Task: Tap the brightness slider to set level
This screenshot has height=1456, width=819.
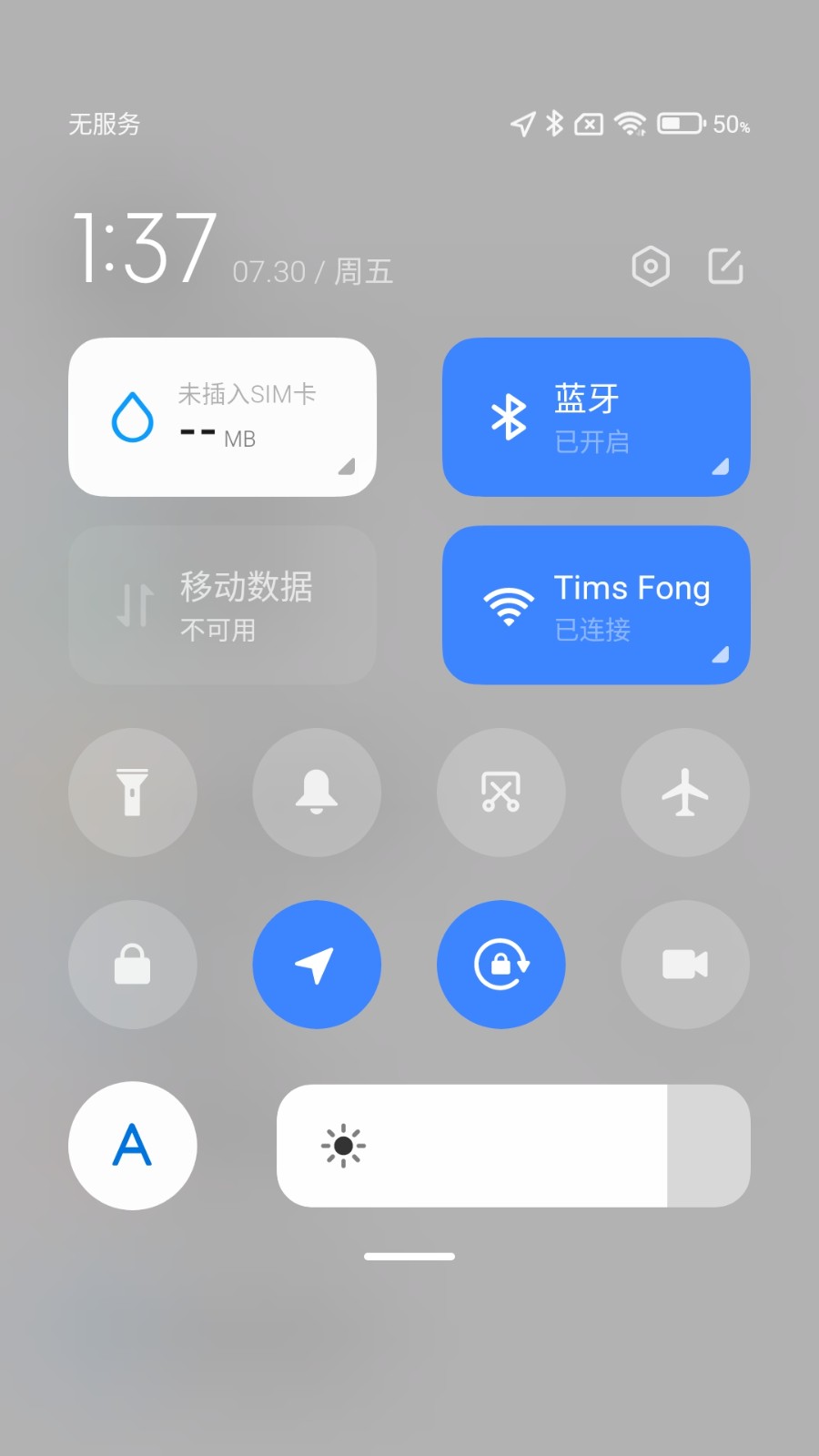Action: point(514,1146)
